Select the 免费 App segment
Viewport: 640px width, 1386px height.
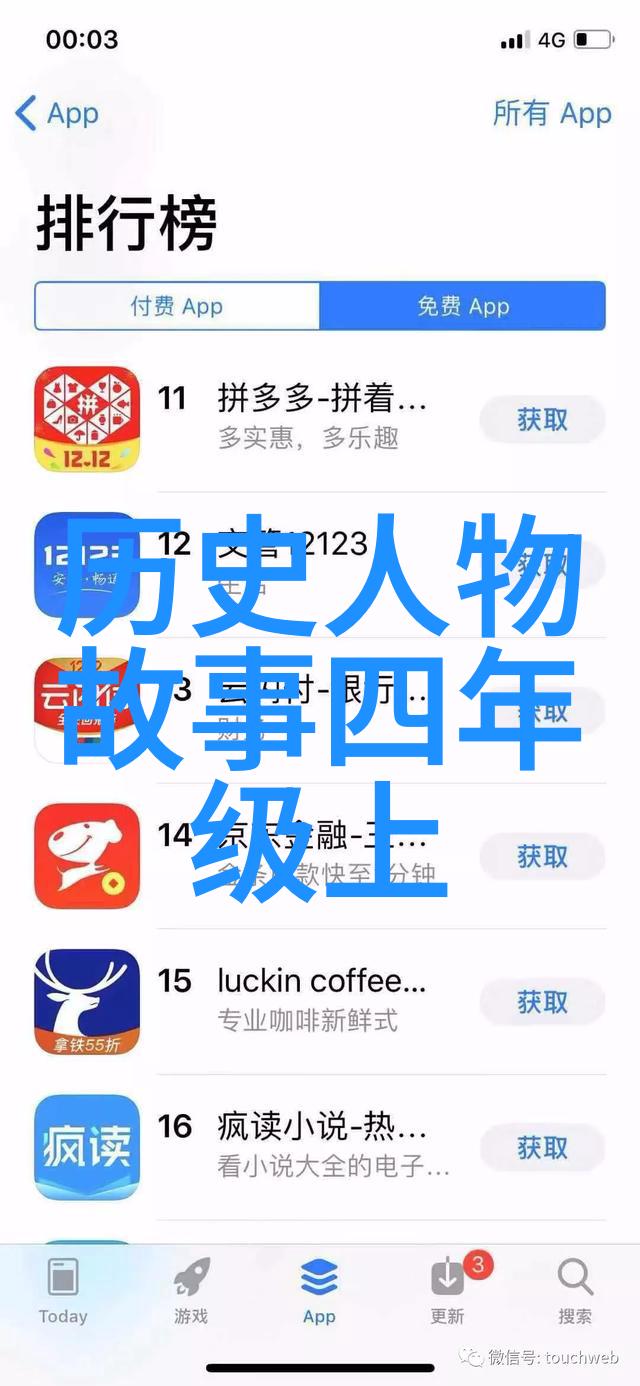point(462,306)
